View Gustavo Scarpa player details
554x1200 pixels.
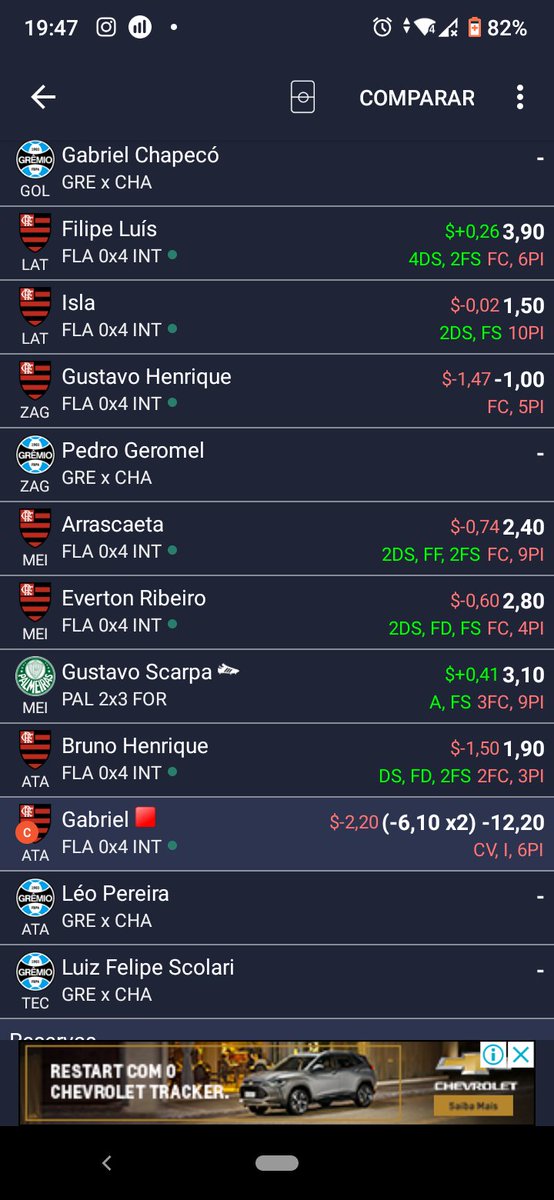pos(277,687)
